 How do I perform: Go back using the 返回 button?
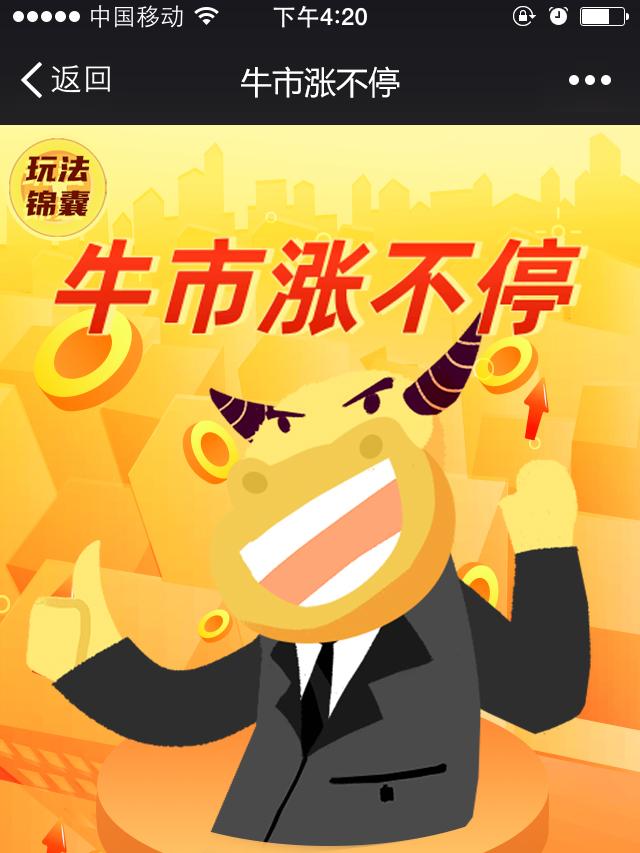(66, 80)
